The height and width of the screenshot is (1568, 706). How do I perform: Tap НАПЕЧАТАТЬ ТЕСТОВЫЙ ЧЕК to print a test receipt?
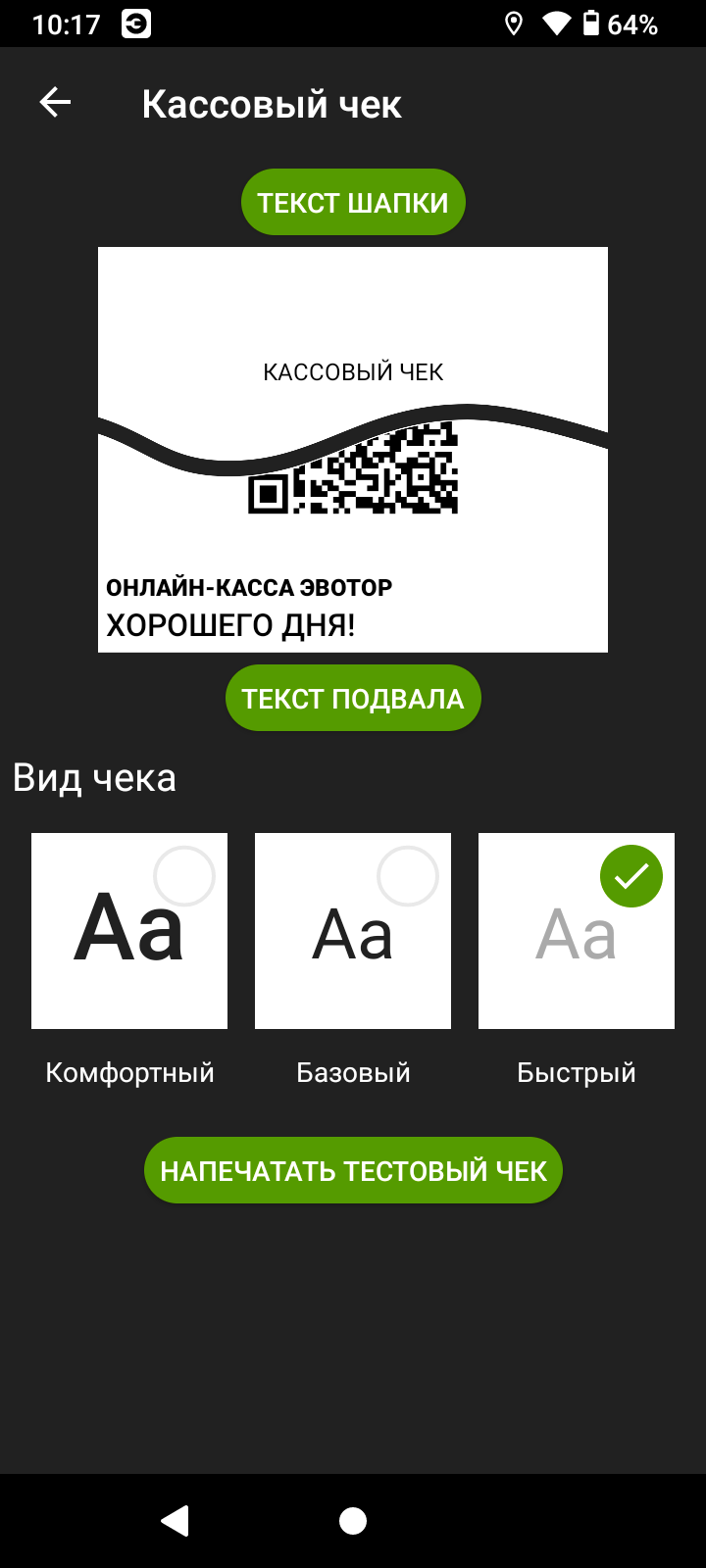353,1170
